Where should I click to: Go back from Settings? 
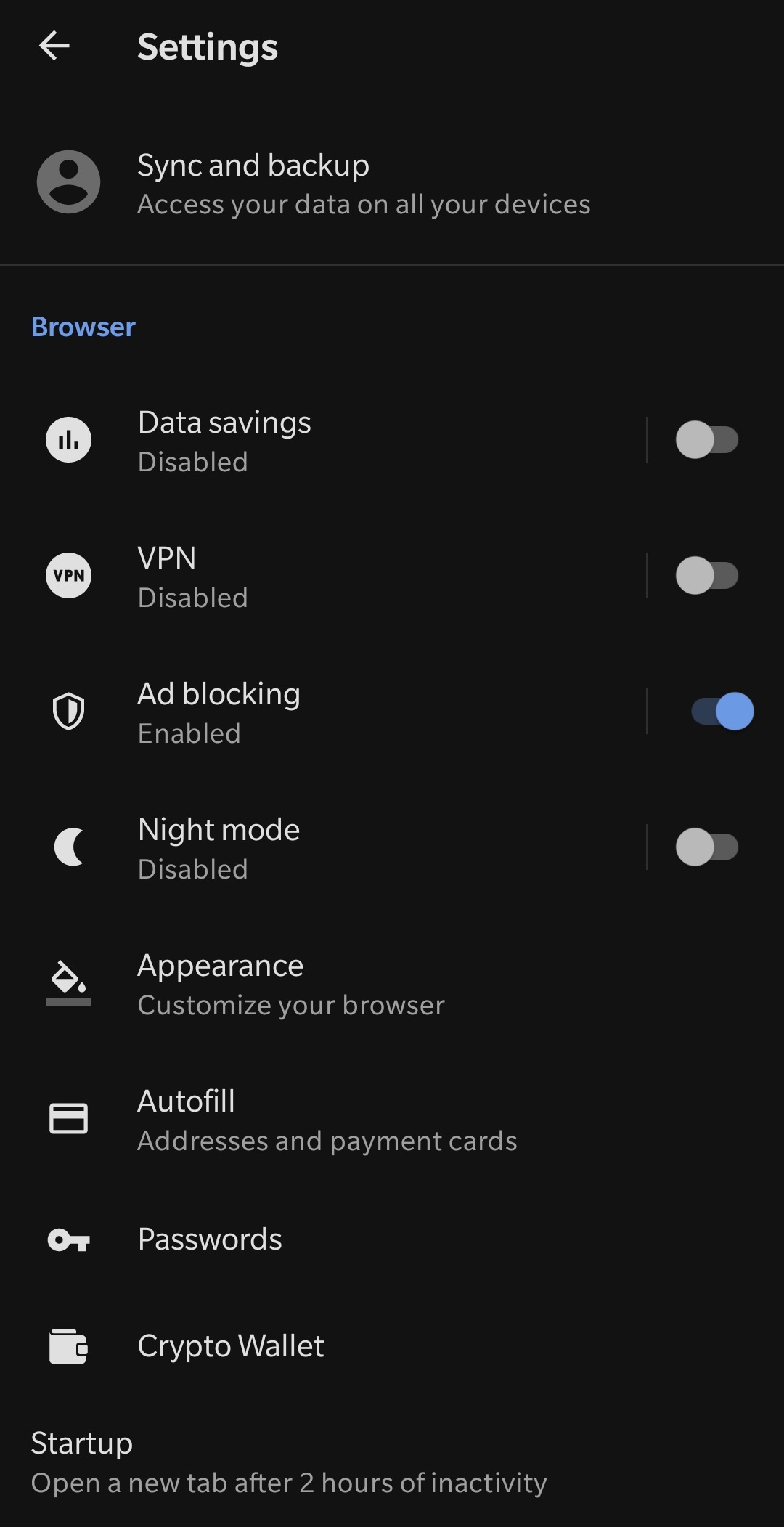click(54, 46)
